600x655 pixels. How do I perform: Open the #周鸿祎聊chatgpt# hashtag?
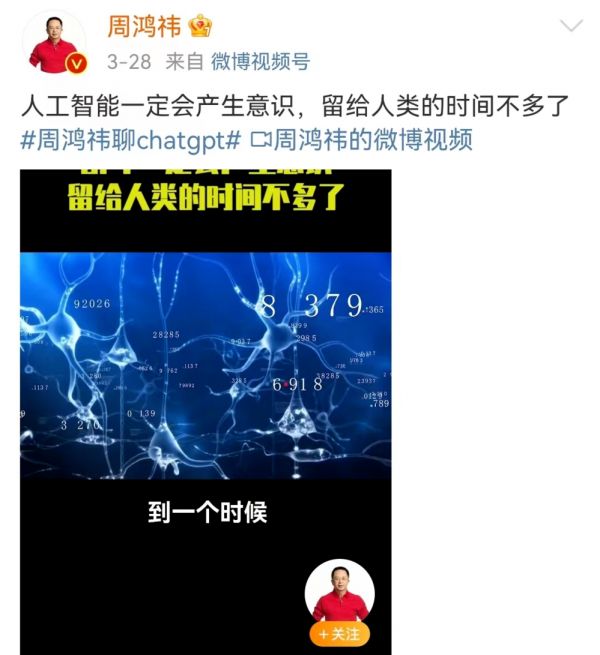coord(131,140)
